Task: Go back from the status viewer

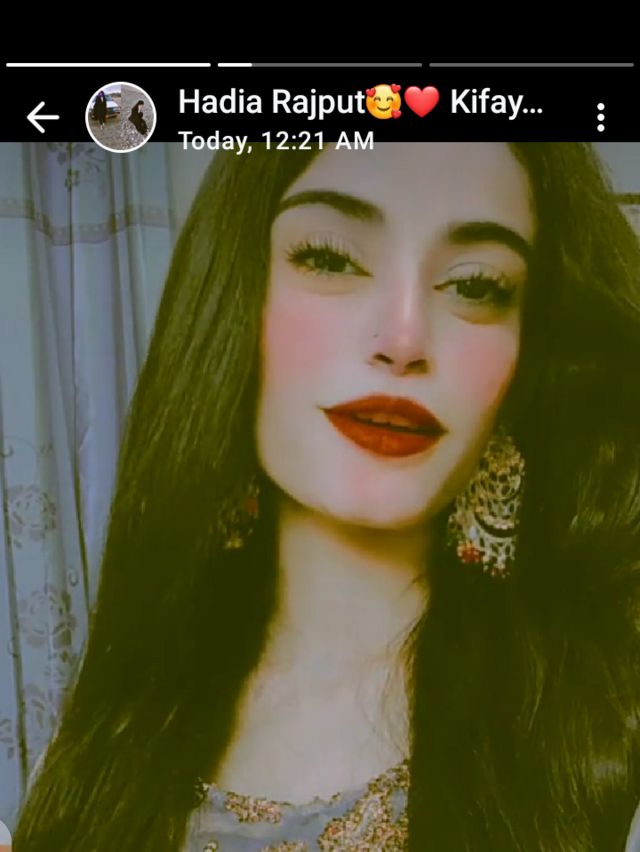Action: click(x=42, y=117)
